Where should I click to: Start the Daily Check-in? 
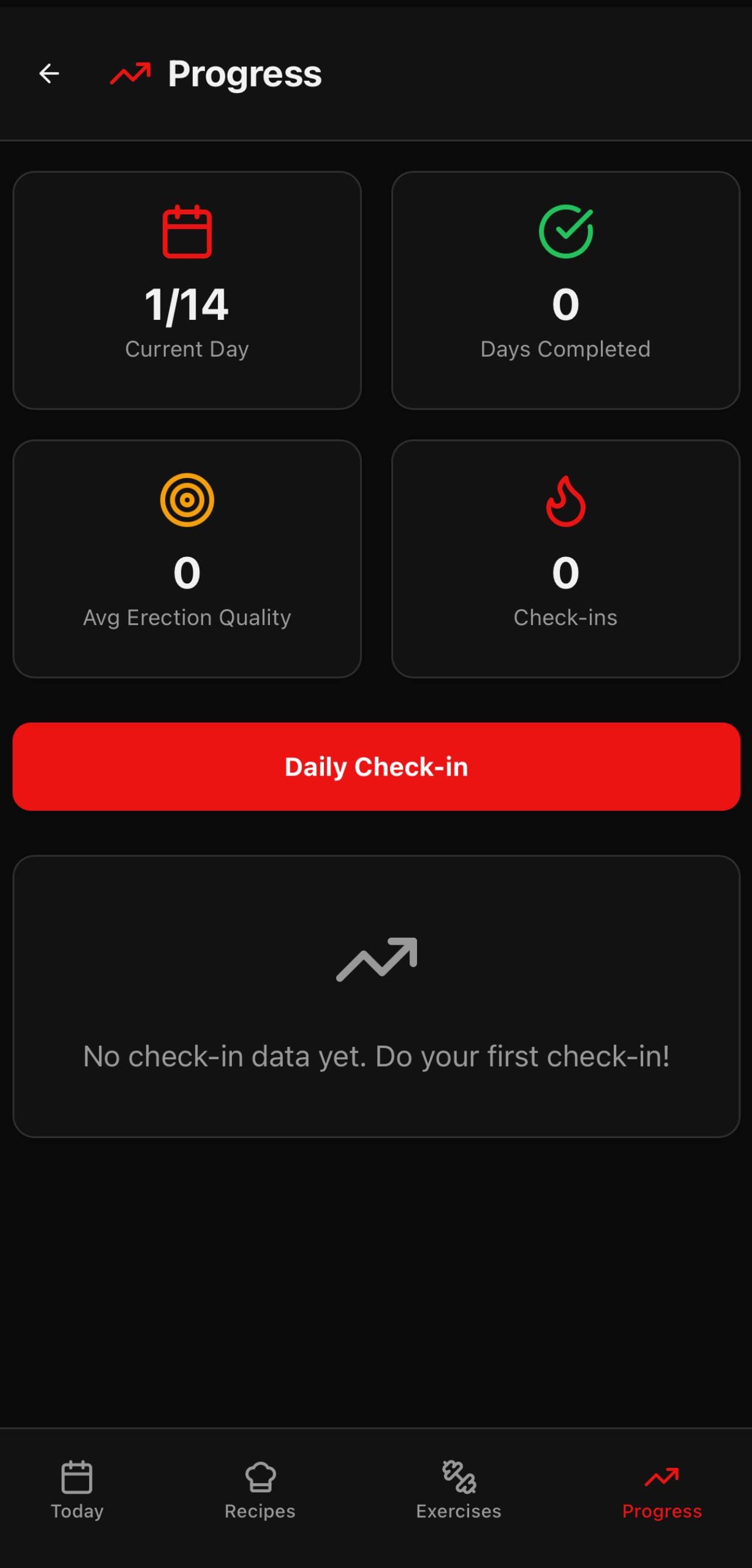pyautogui.click(x=376, y=766)
